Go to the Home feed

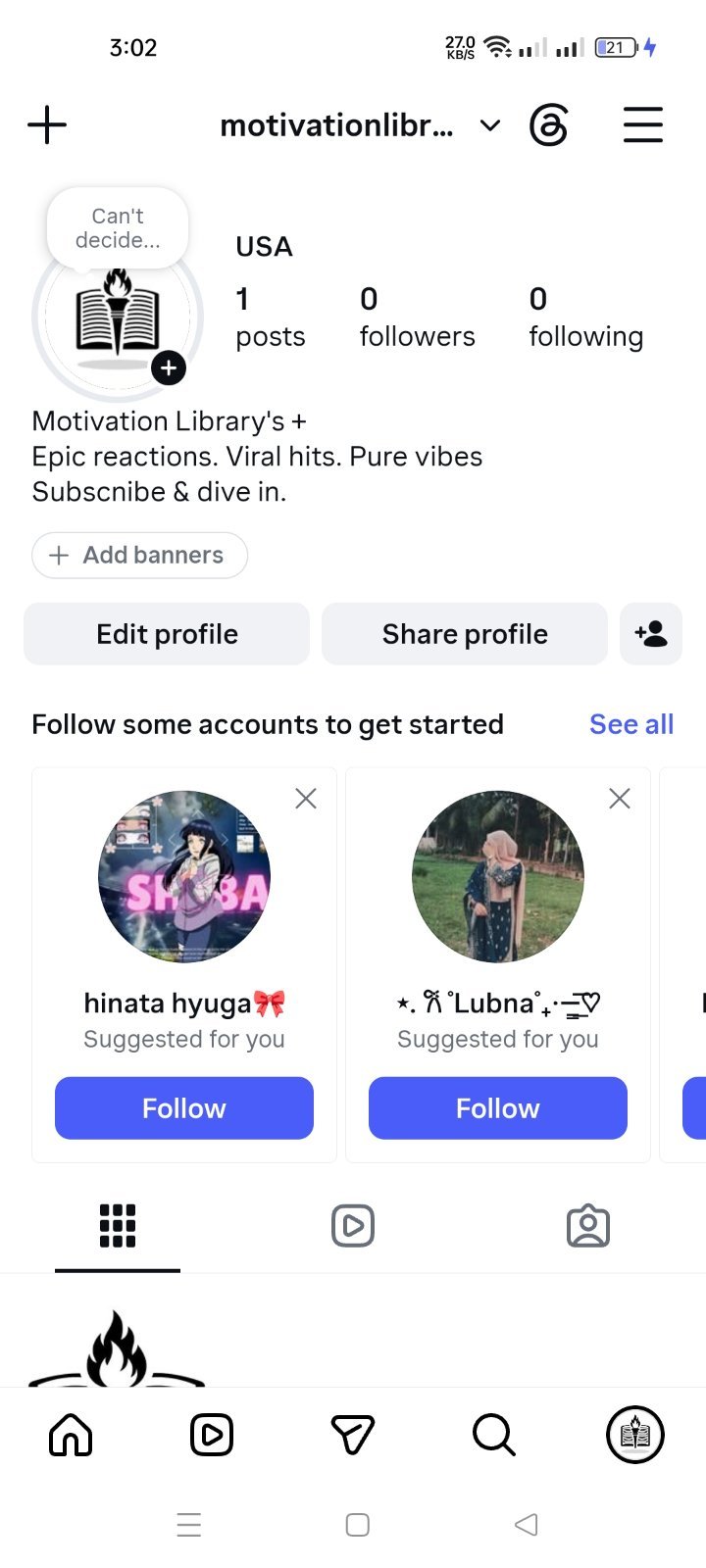(x=71, y=1436)
